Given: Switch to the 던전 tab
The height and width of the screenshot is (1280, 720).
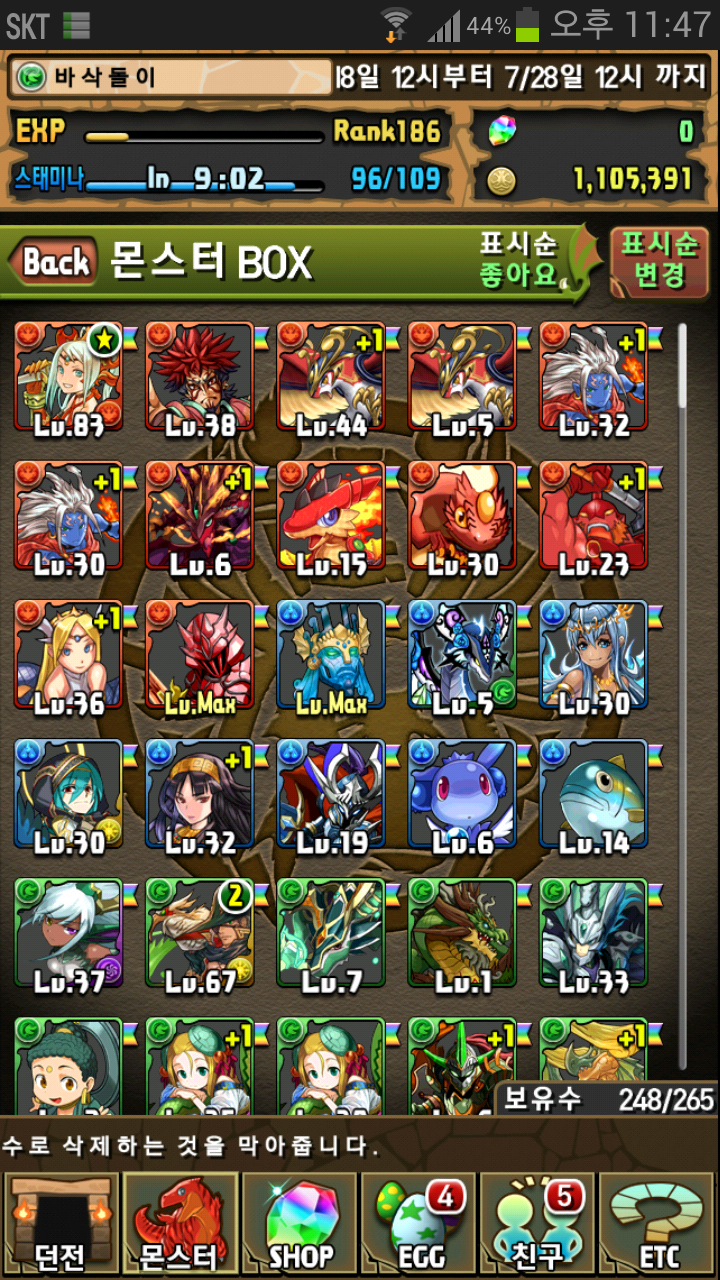Looking at the screenshot, I should [60, 1226].
